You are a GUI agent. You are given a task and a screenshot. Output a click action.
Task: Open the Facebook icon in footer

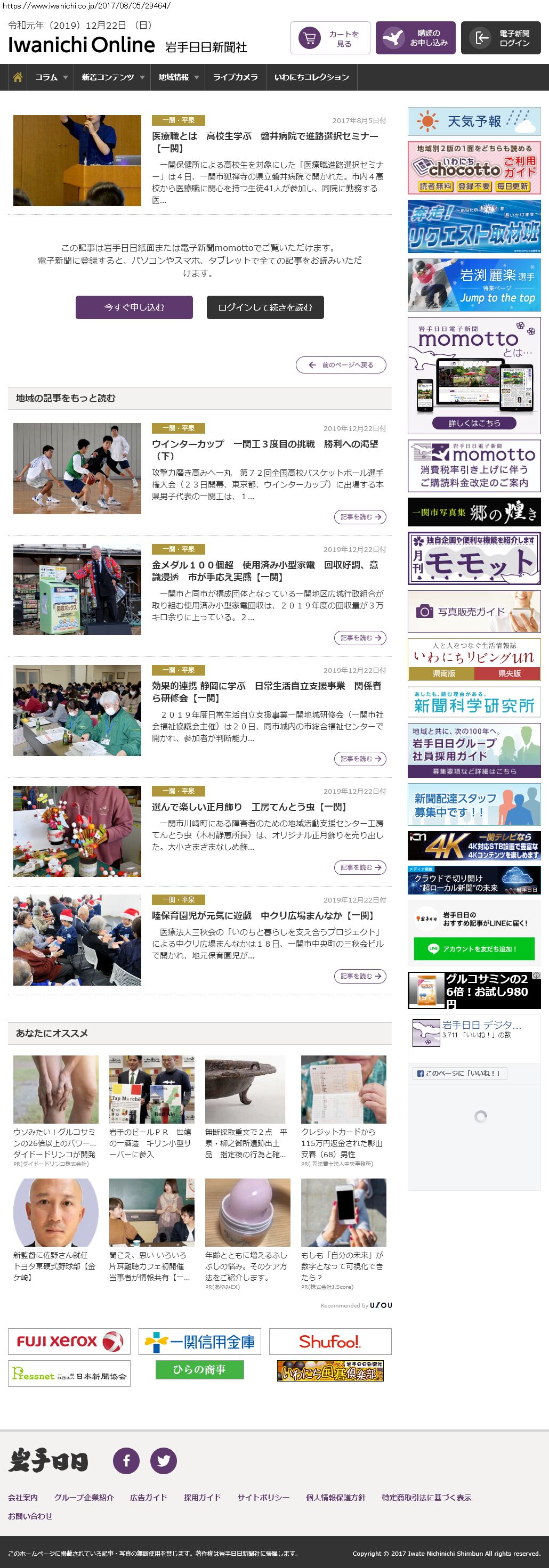coord(126,1460)
